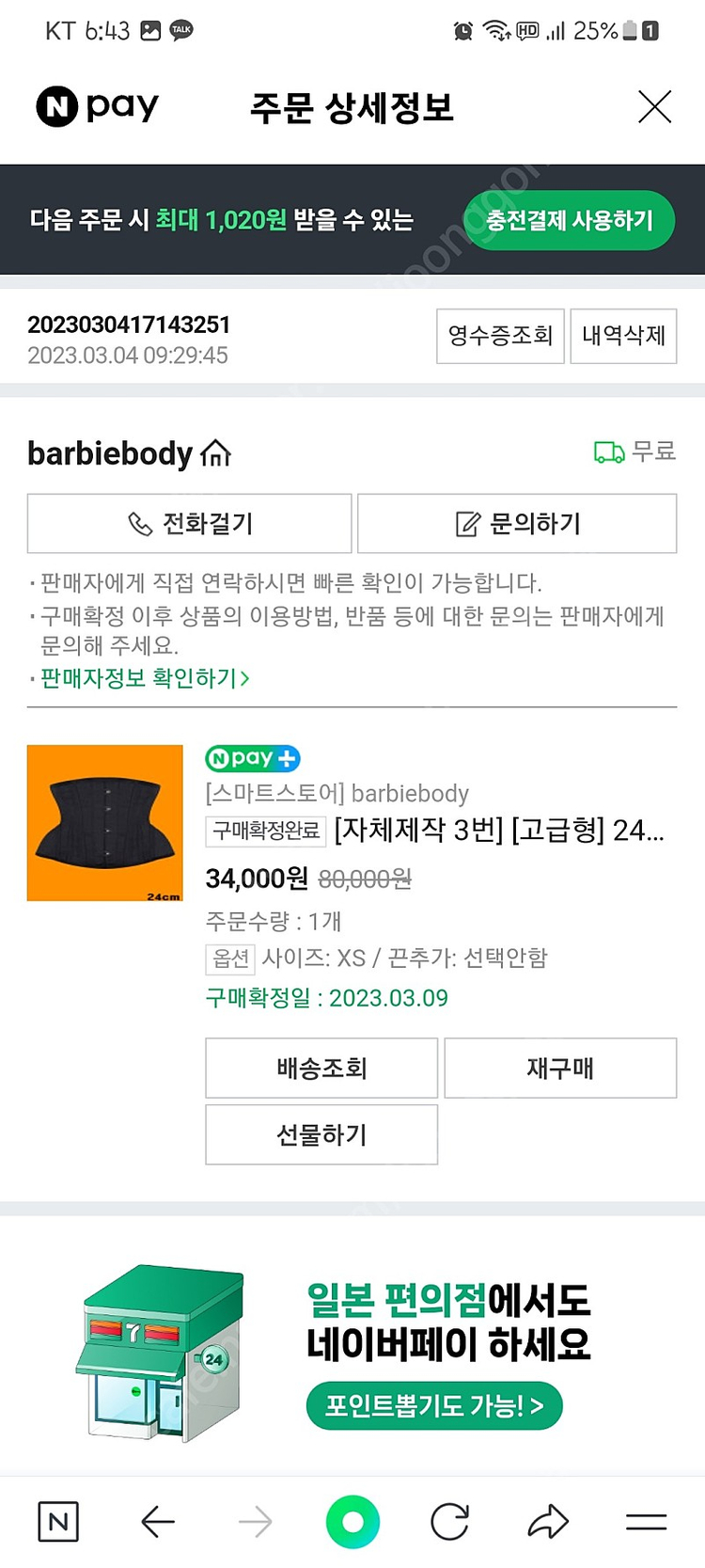The image size is (705, 1568).
Task: Tap 충전결제 사용하기 green button
Action: tap(568, 218)
